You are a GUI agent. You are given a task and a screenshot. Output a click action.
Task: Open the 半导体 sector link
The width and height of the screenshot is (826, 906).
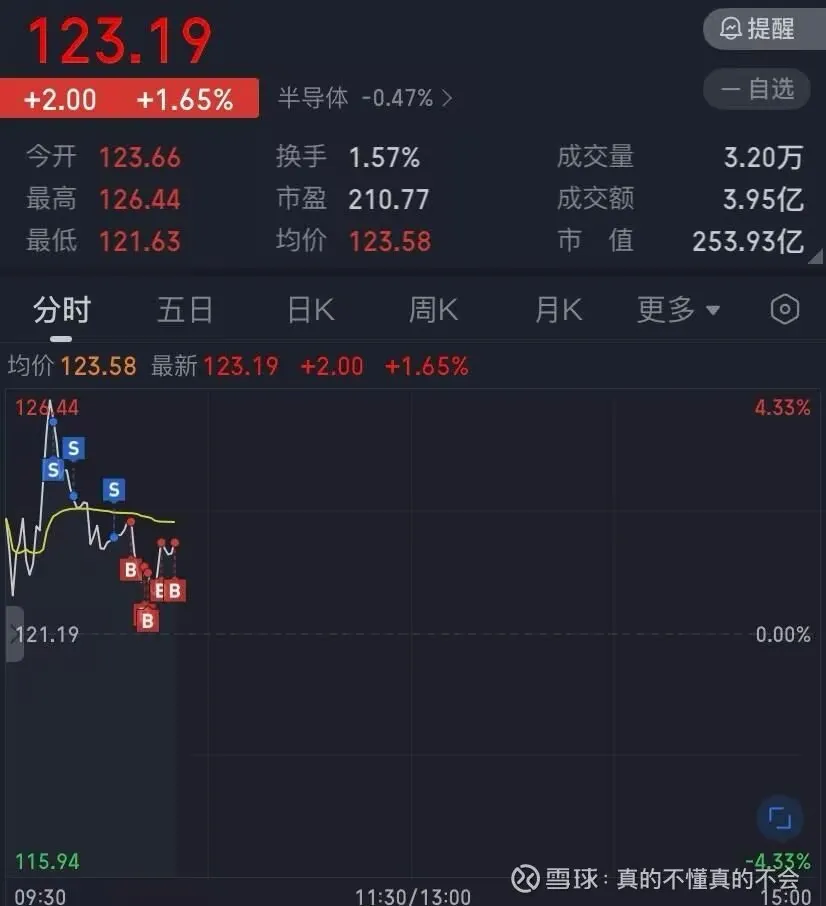click(x=365, y=98)
